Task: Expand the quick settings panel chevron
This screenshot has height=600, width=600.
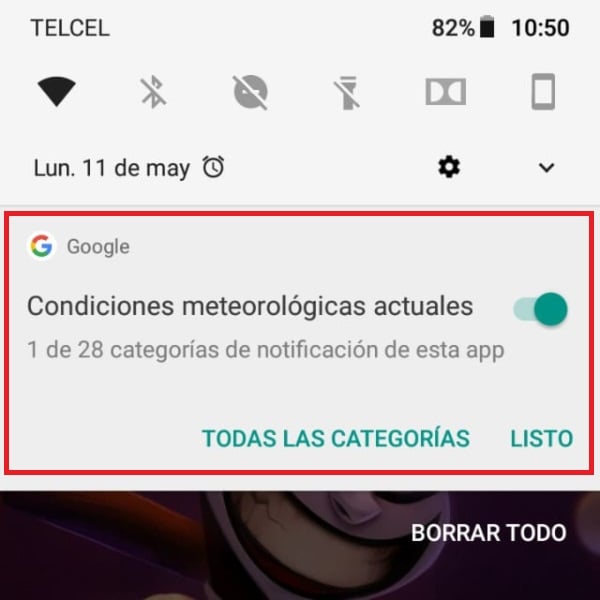Action: [x=546, y=168]
